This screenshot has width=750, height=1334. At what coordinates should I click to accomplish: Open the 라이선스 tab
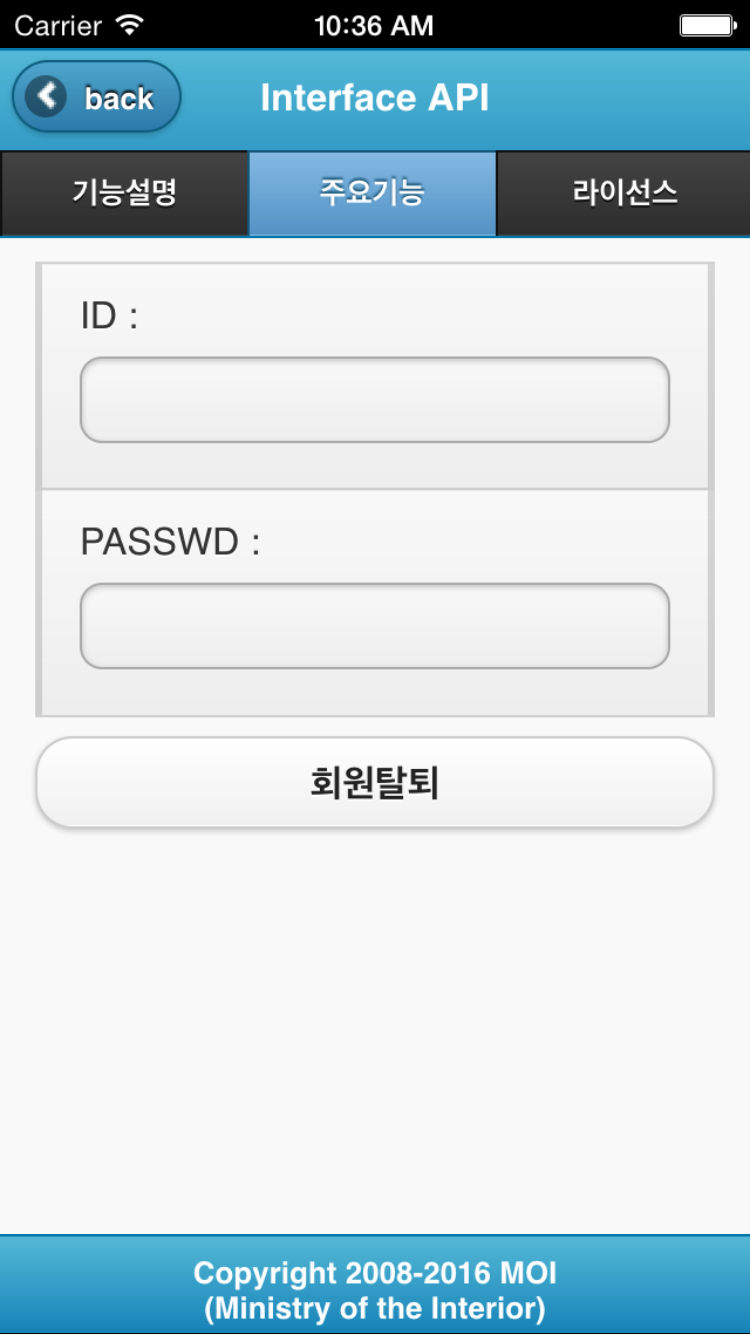point(624,193)
